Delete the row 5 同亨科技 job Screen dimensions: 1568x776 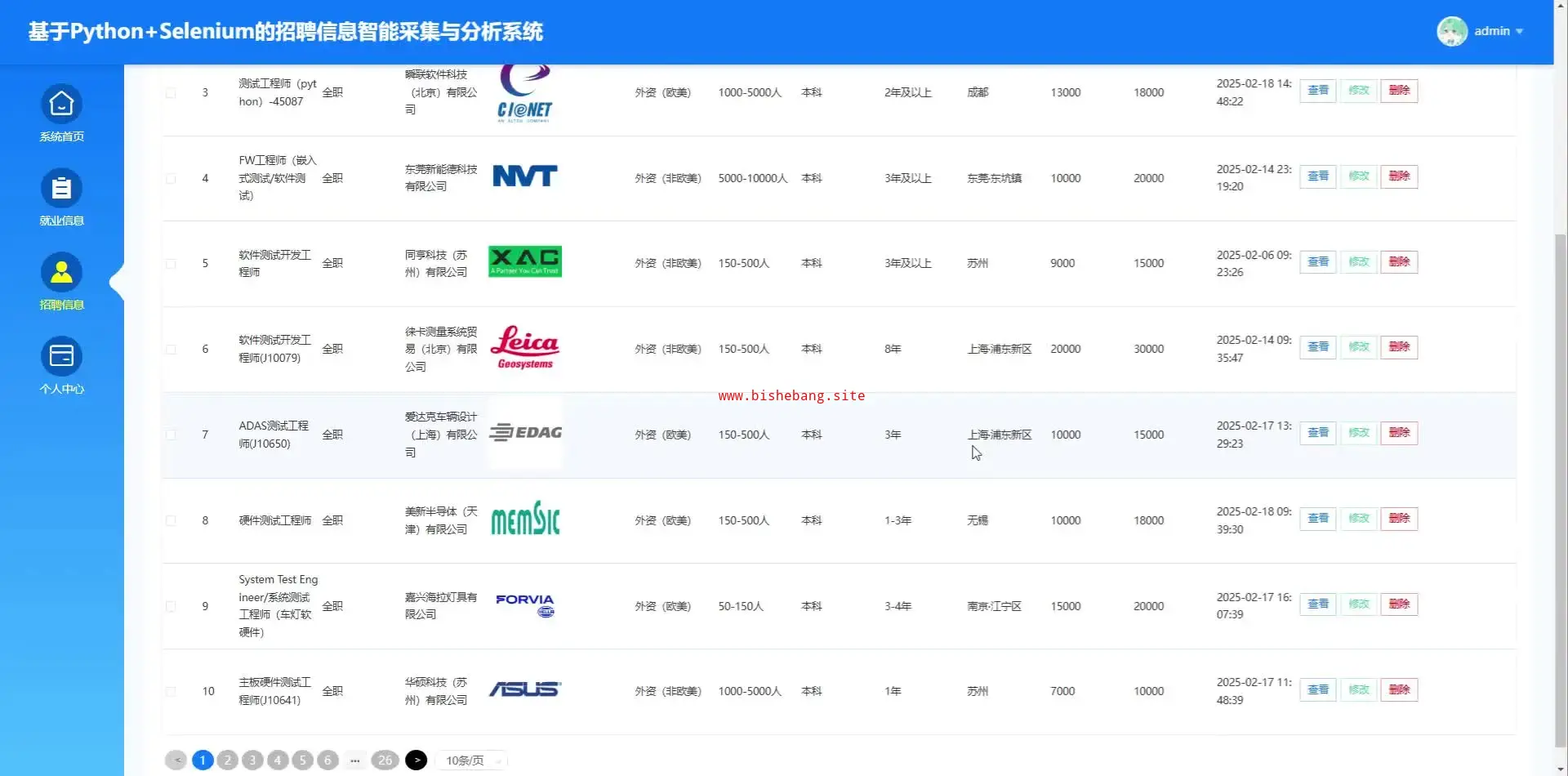click(x=1399, y=262)
